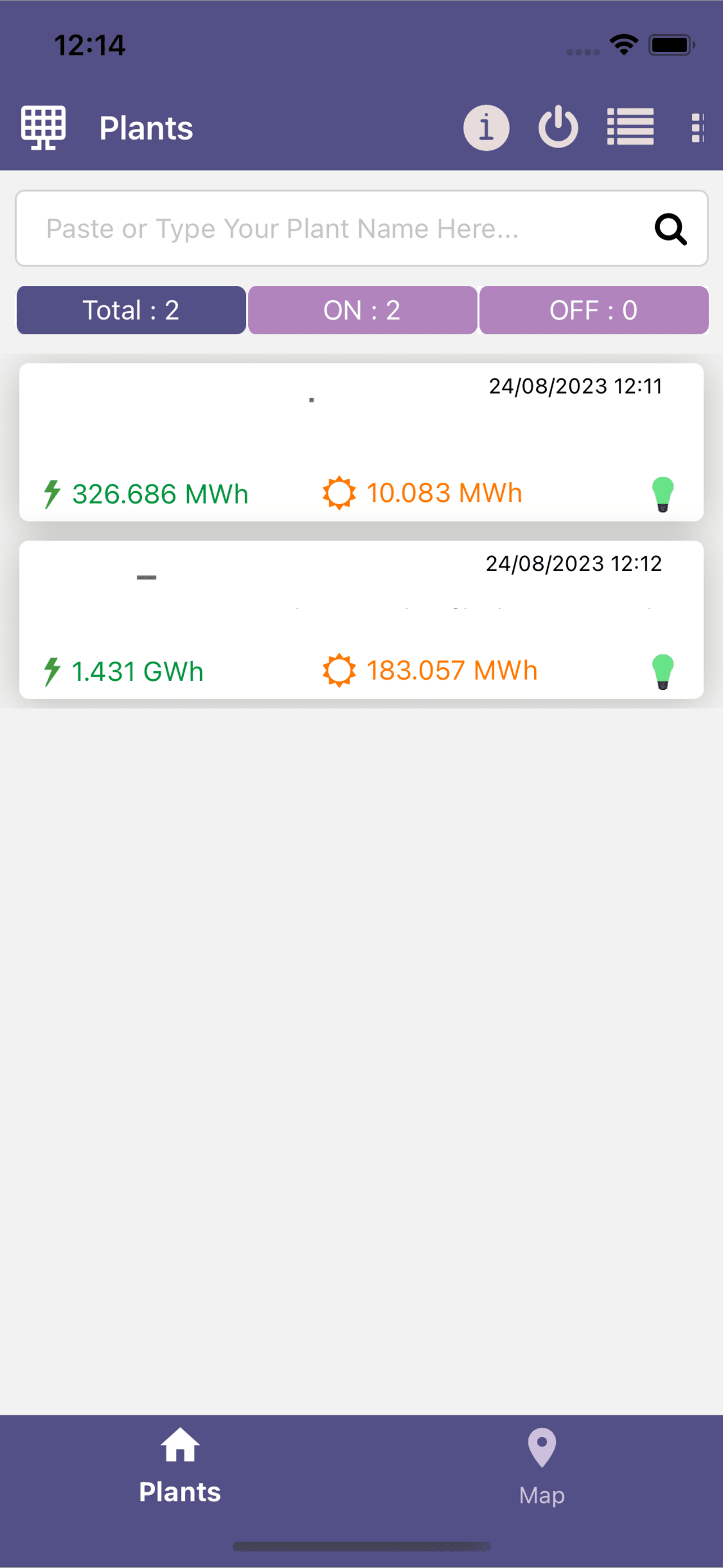723x1568 pixels.
Task: Switch to list view icon
Action: coord(630,127)
